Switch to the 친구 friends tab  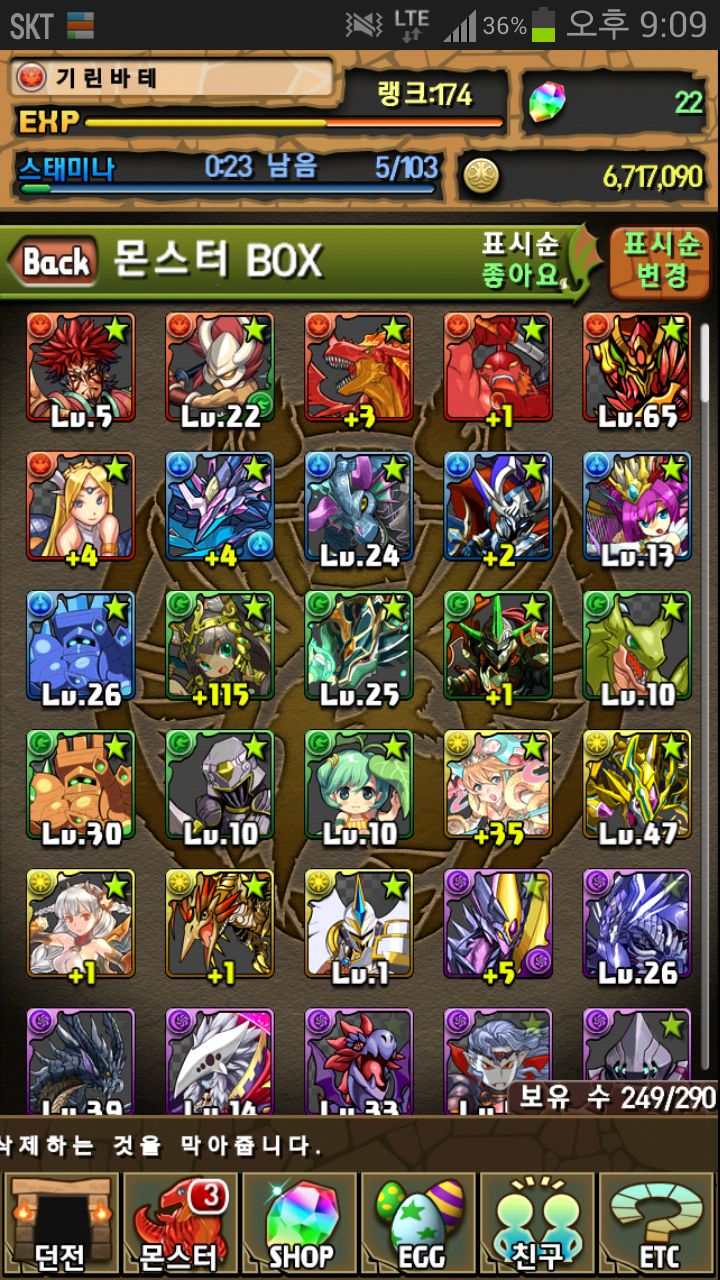(539, 1225)
